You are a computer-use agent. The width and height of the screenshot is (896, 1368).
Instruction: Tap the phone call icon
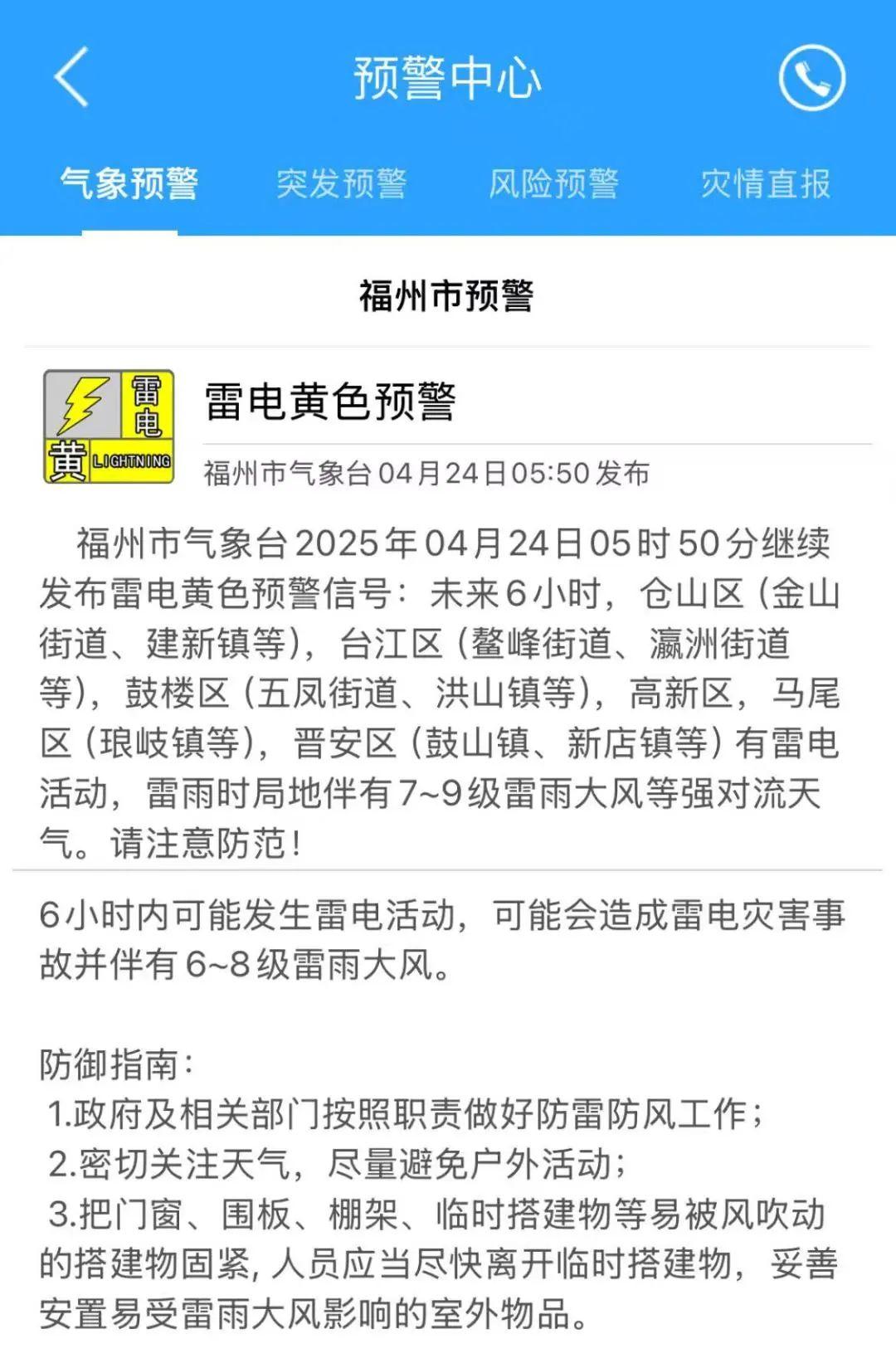811,77
